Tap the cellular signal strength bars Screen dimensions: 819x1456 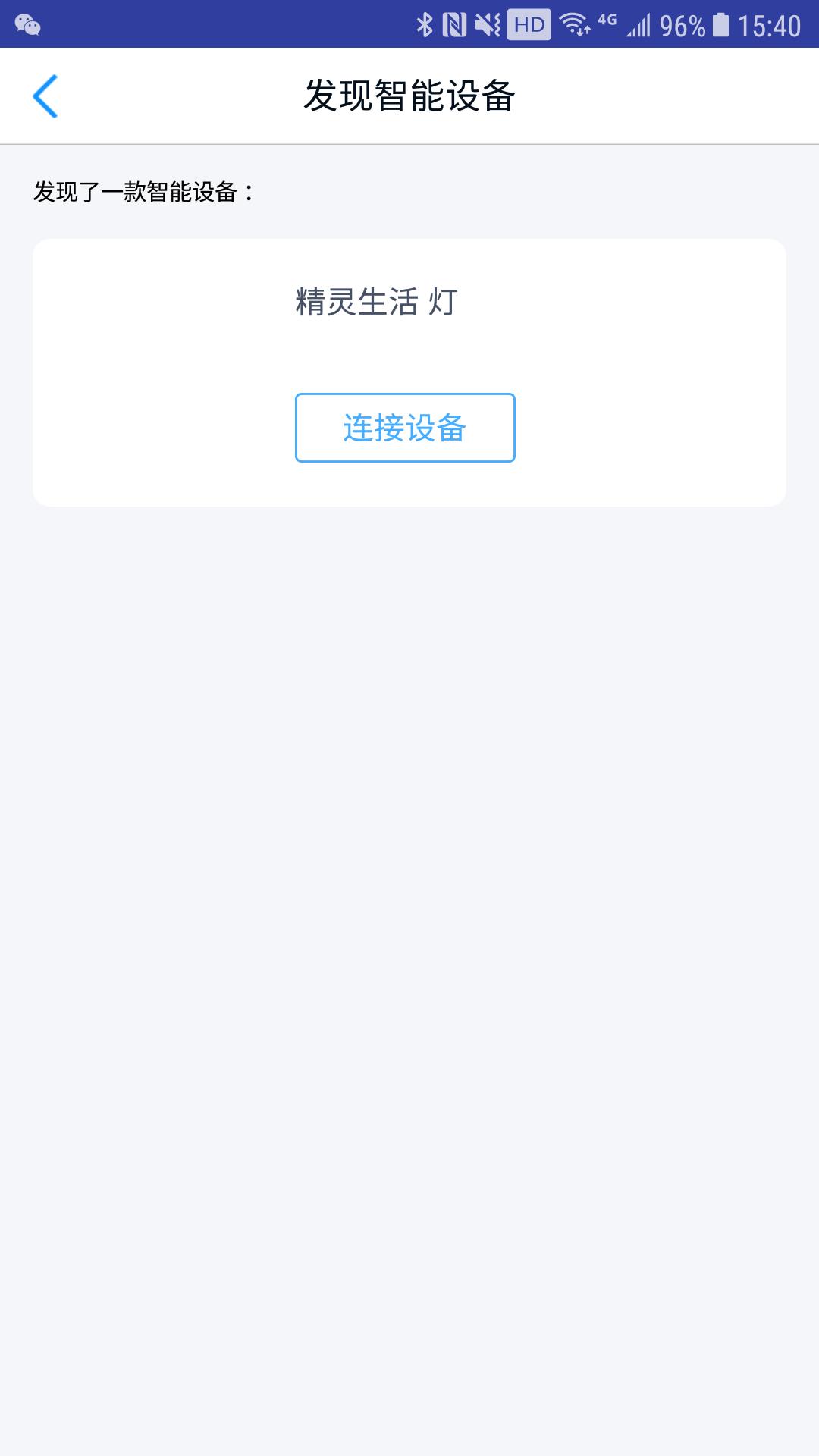(x=641, y=23)
